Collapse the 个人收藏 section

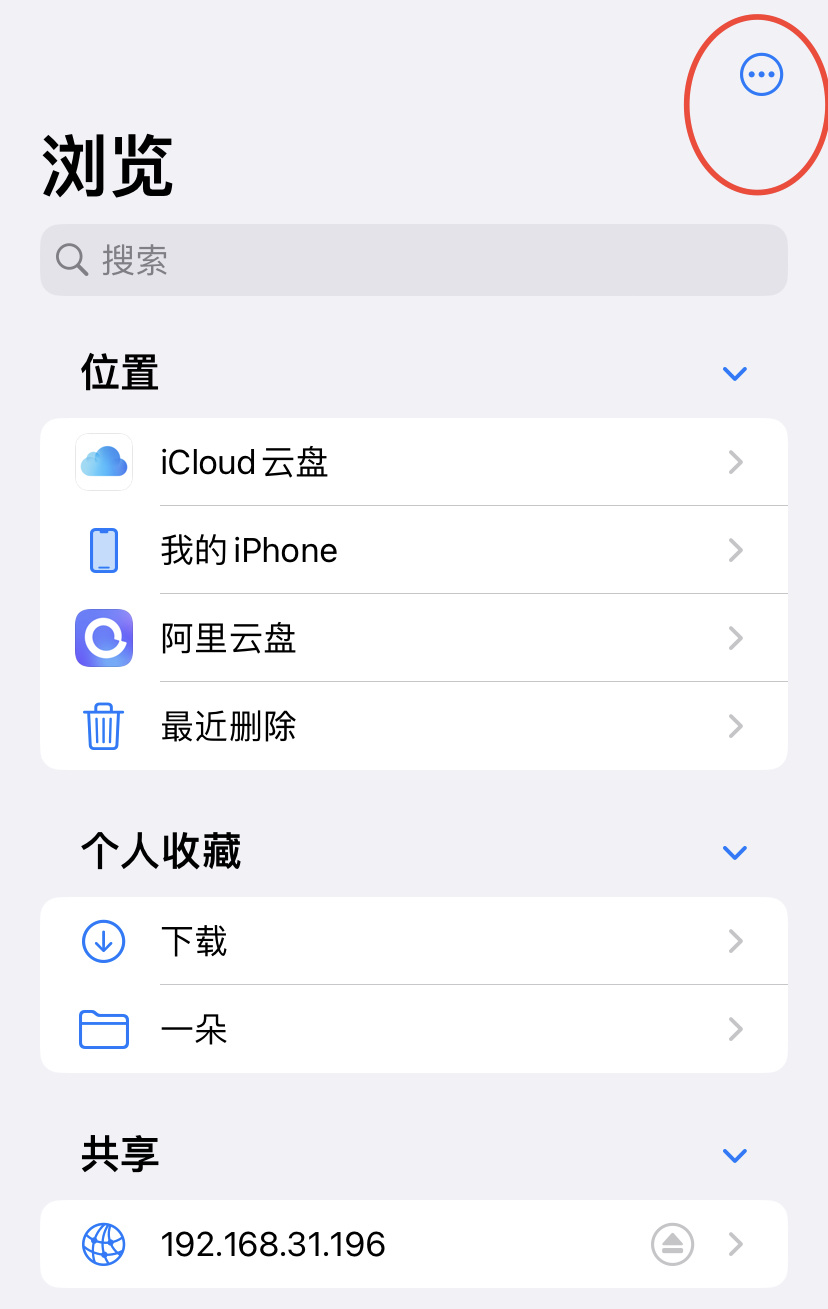tap(735, 853)
